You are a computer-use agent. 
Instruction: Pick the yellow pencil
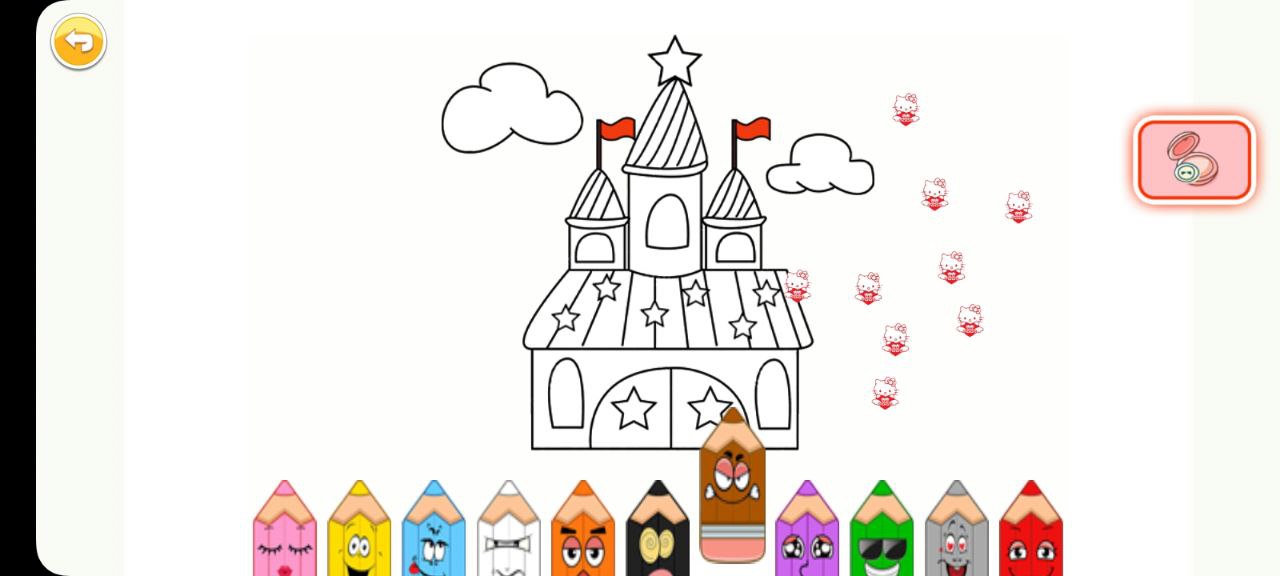pyautogui.click(x=359, y=535)
